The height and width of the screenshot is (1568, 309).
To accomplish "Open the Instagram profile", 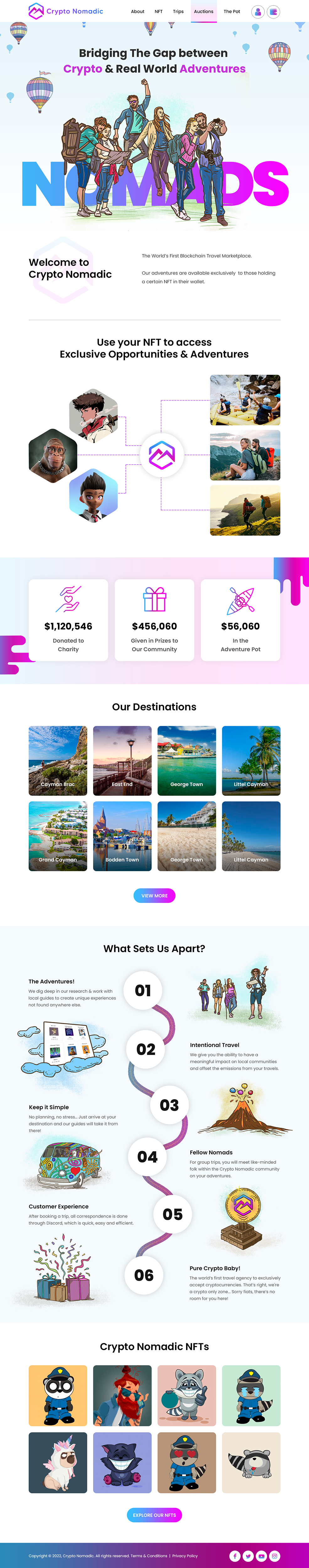I will point(275,1556).
